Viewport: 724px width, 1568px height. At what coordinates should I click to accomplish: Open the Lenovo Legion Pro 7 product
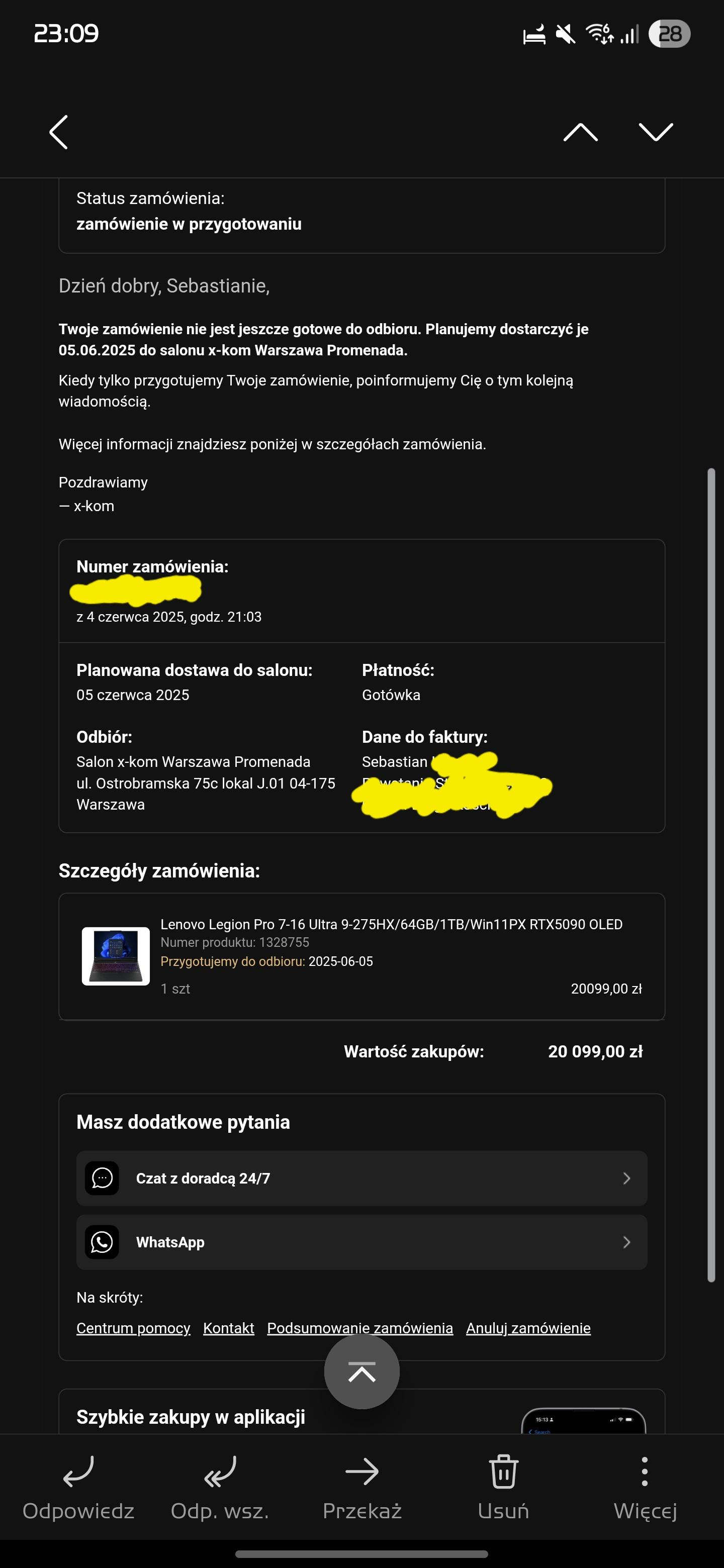[391, 924]
